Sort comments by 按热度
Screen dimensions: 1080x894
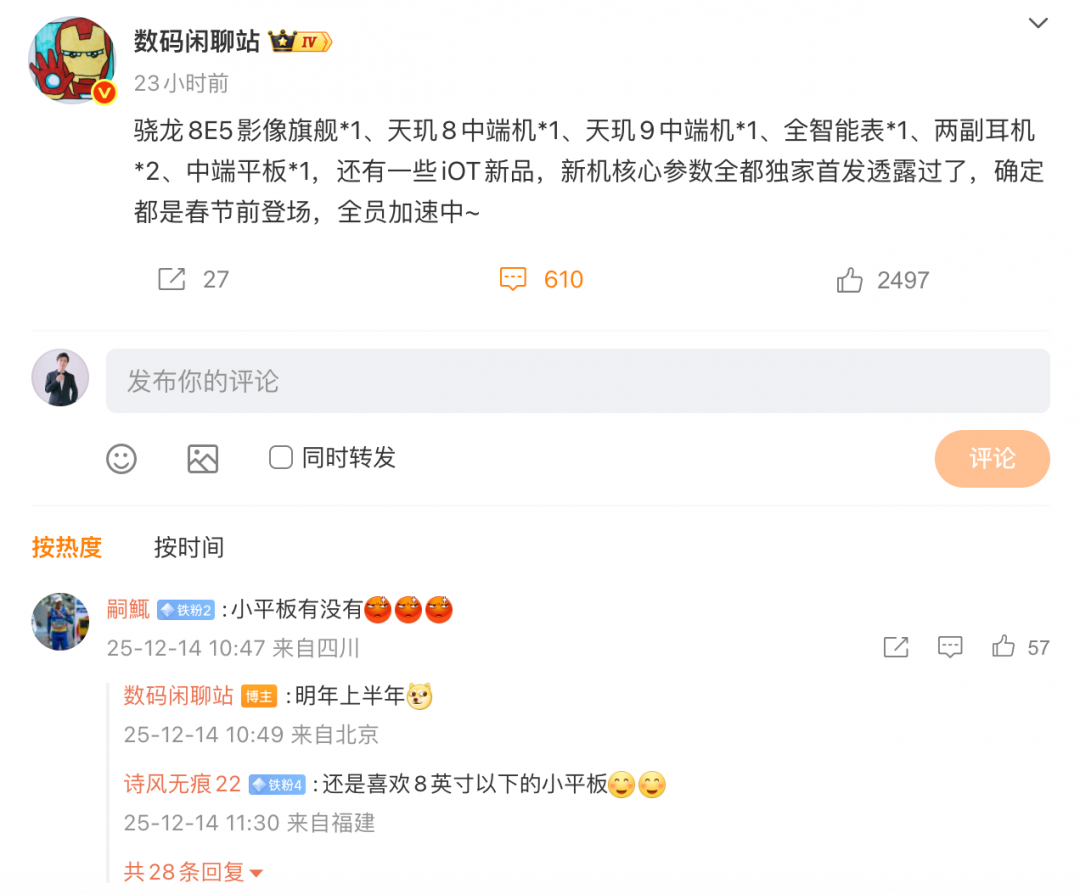67,547
